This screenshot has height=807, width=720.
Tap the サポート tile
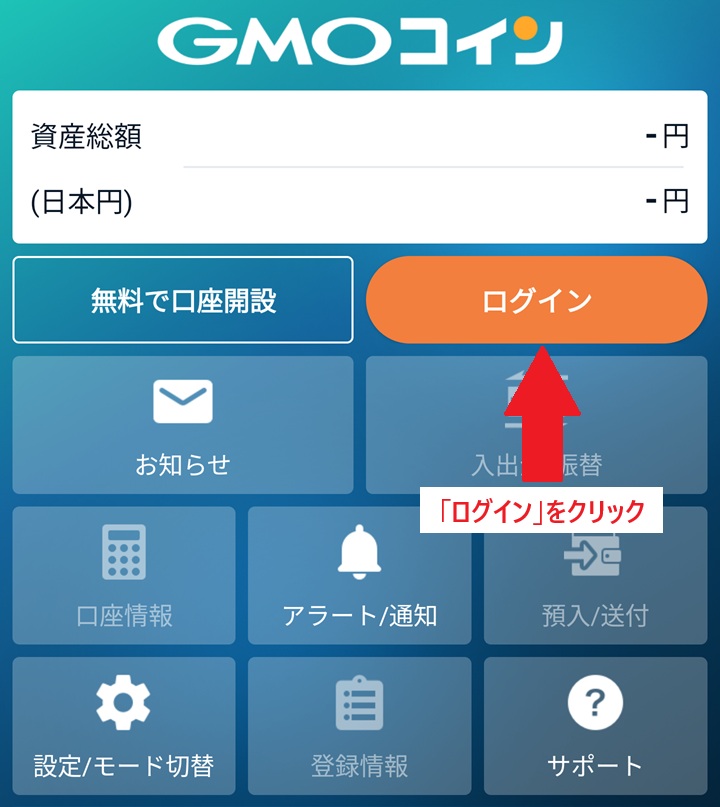(595, 725)
